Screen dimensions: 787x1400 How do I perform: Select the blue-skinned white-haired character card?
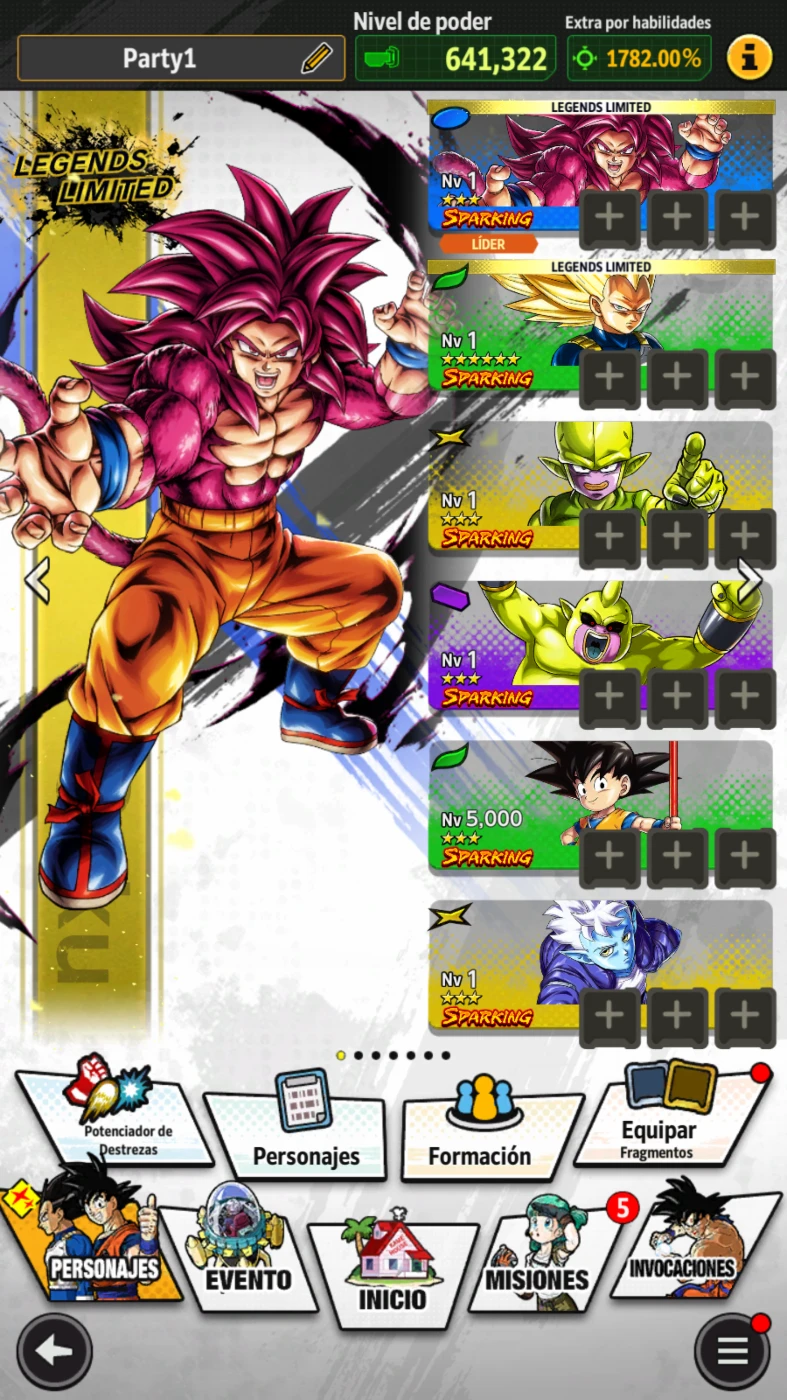(x=602, y=966)
